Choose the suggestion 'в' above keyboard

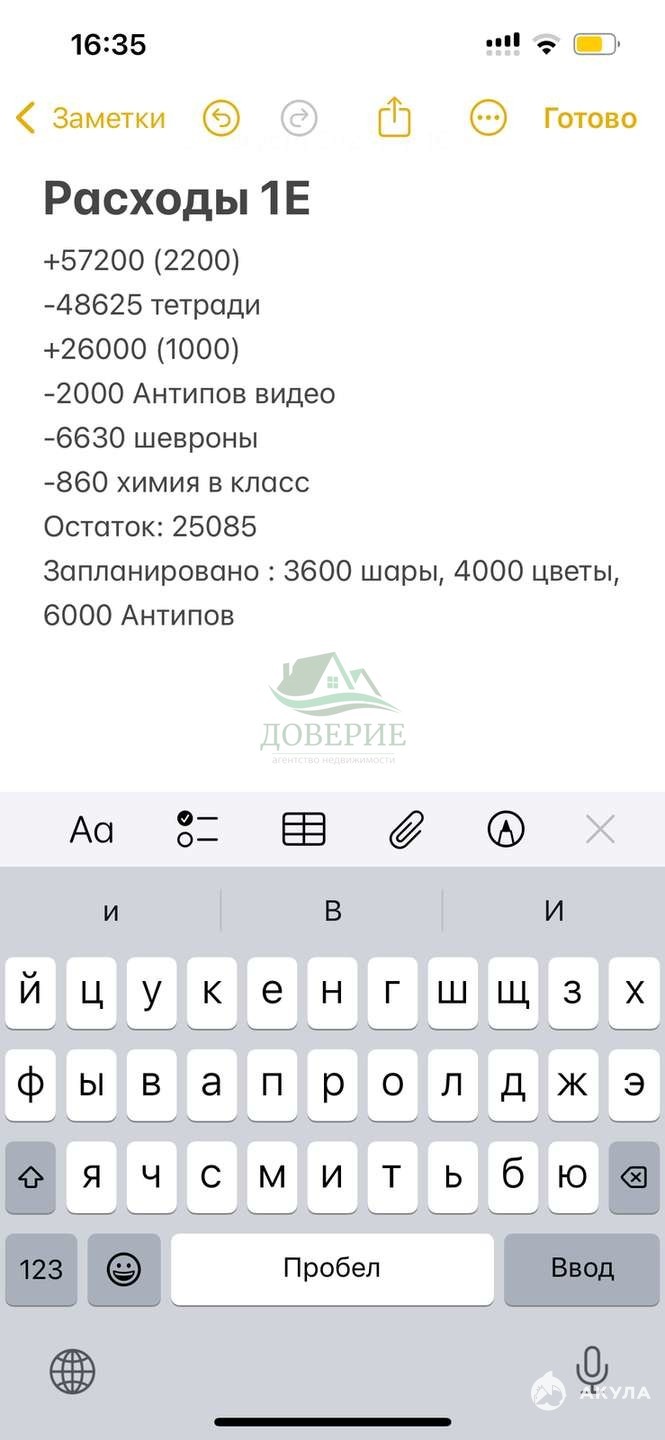click(333, 910)
